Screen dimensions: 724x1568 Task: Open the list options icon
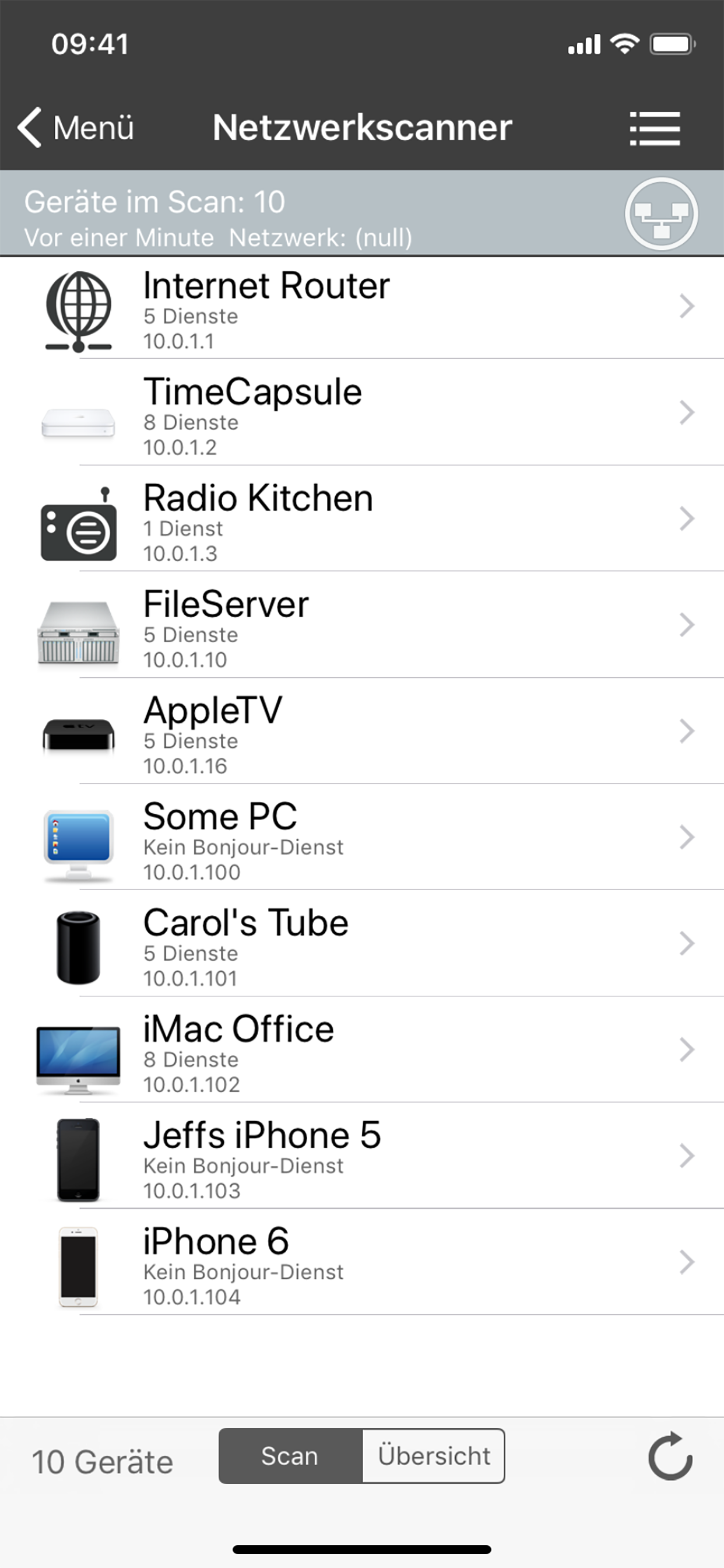pyautogui.click(x=654, y=128)
